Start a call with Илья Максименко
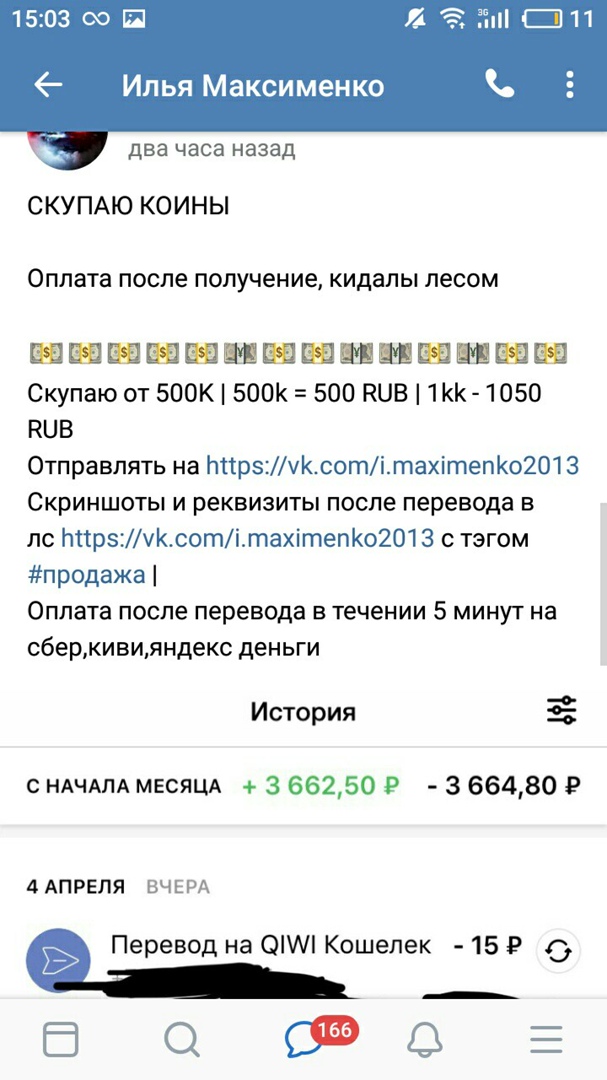This screenshot has height=1080, width=607. [499, 86]
